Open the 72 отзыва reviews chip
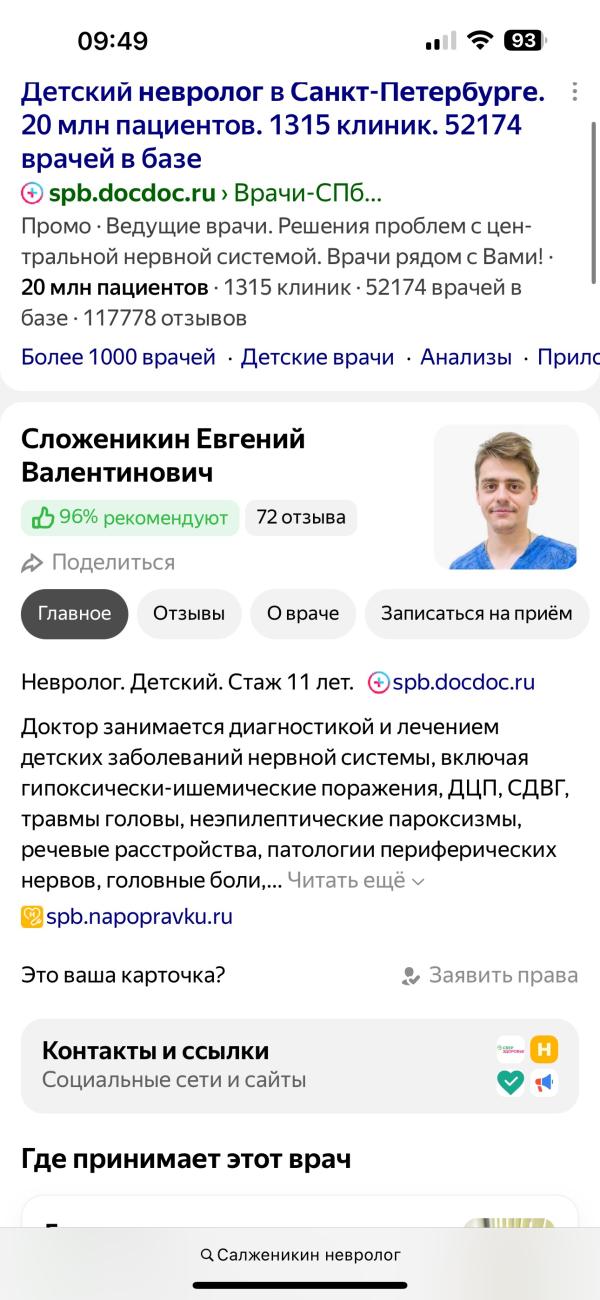The width and height of the screenshot is (600, 1300). (300, 517)
